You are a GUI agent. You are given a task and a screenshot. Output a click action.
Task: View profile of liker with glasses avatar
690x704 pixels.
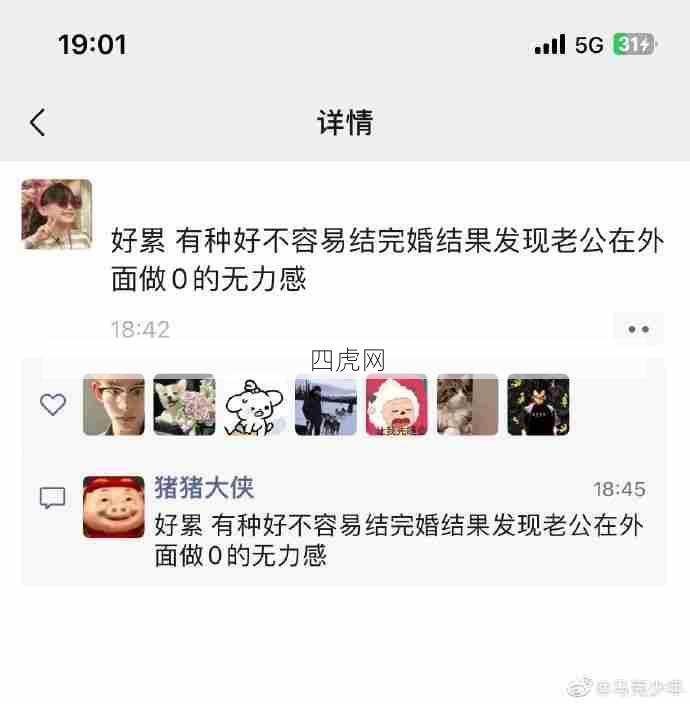coord(113,405)
